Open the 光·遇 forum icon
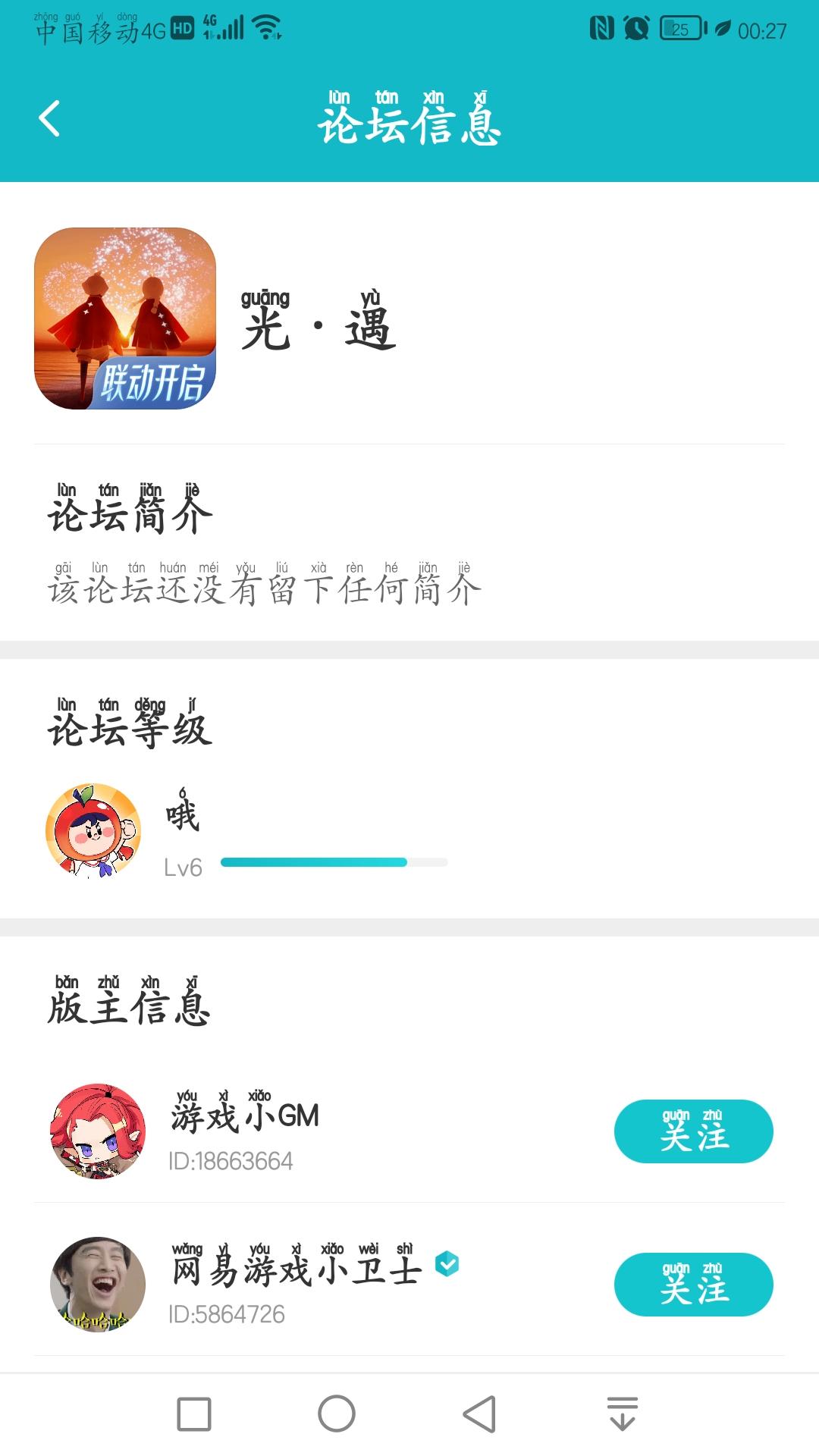 (x=125, y=318)
